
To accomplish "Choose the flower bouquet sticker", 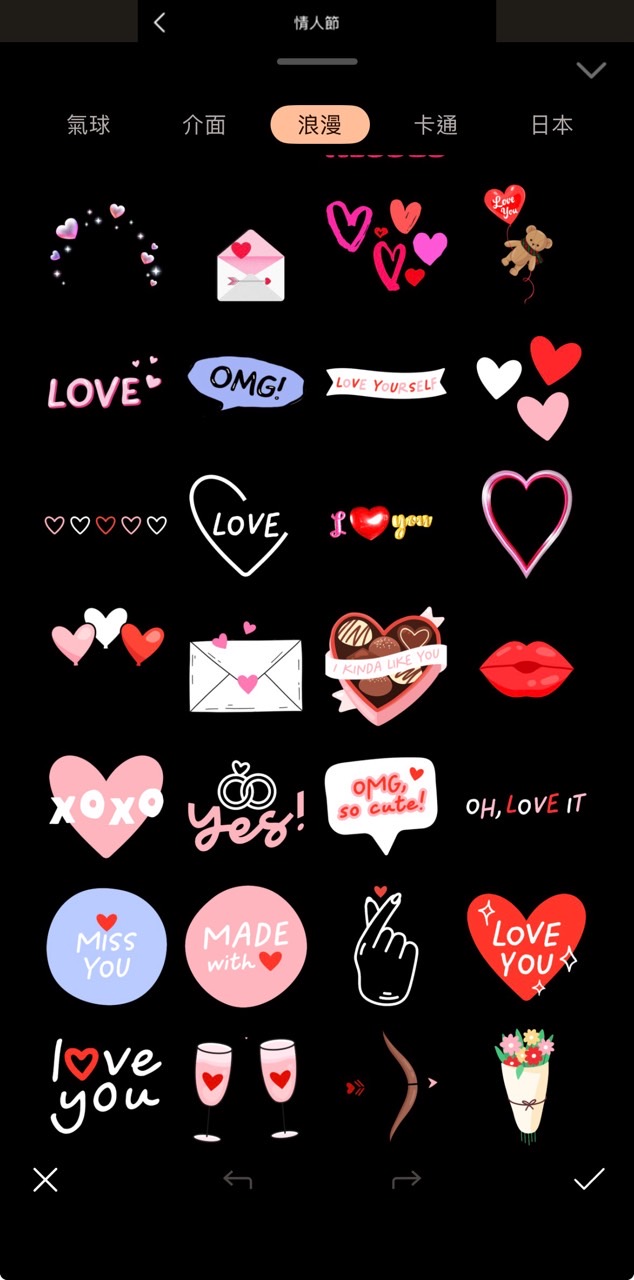I will pos(524,1084).
